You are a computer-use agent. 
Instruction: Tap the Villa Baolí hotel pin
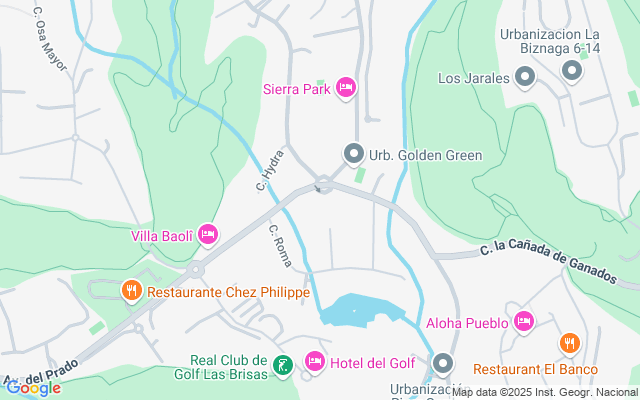click(x=207, y=235)
